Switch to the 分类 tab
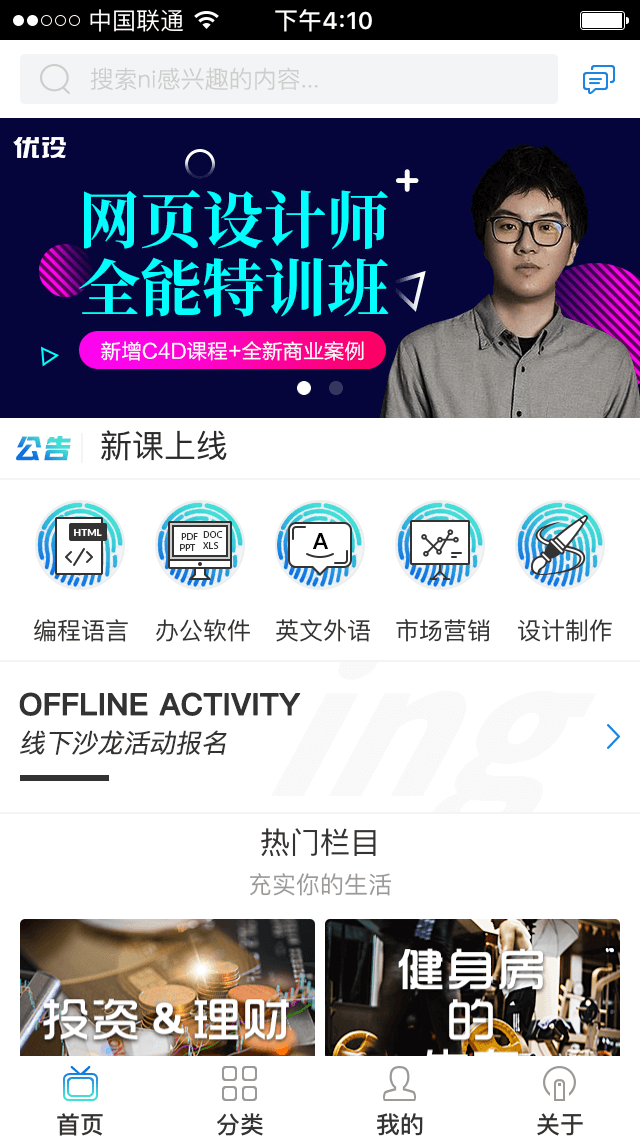 click(x=240, y=1098)
